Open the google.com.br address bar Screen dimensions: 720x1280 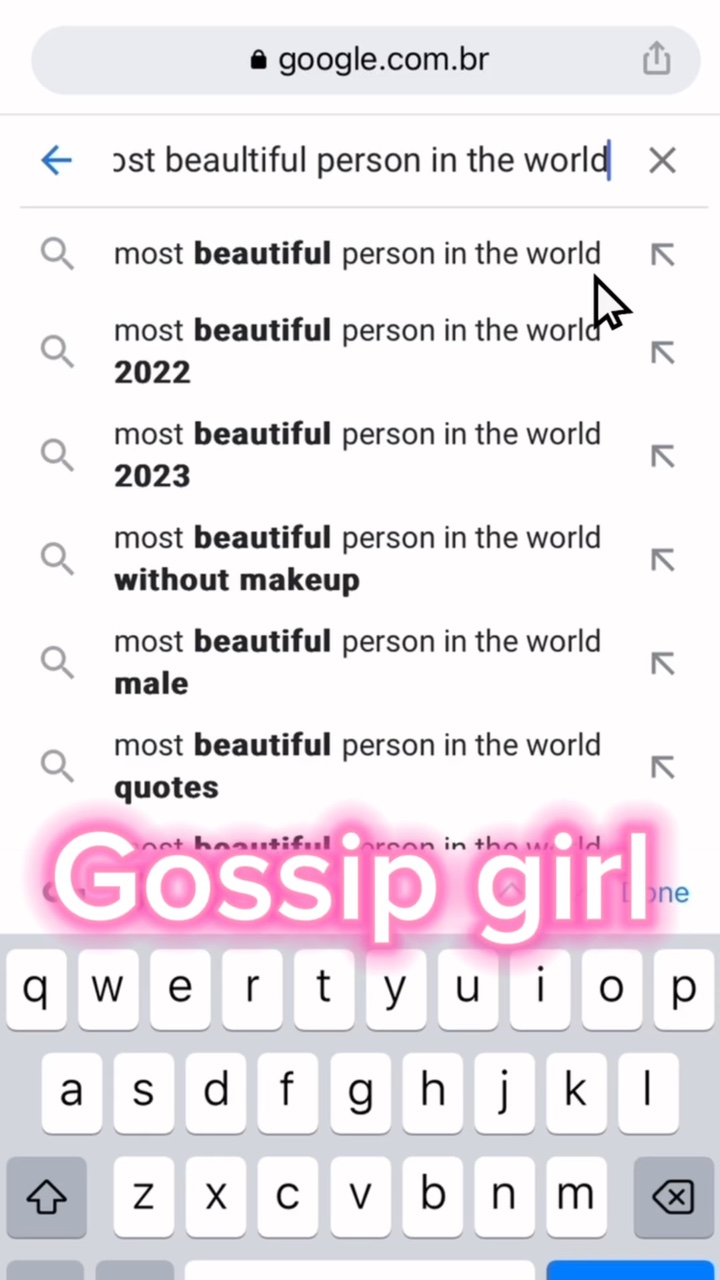tap(366, 60)
